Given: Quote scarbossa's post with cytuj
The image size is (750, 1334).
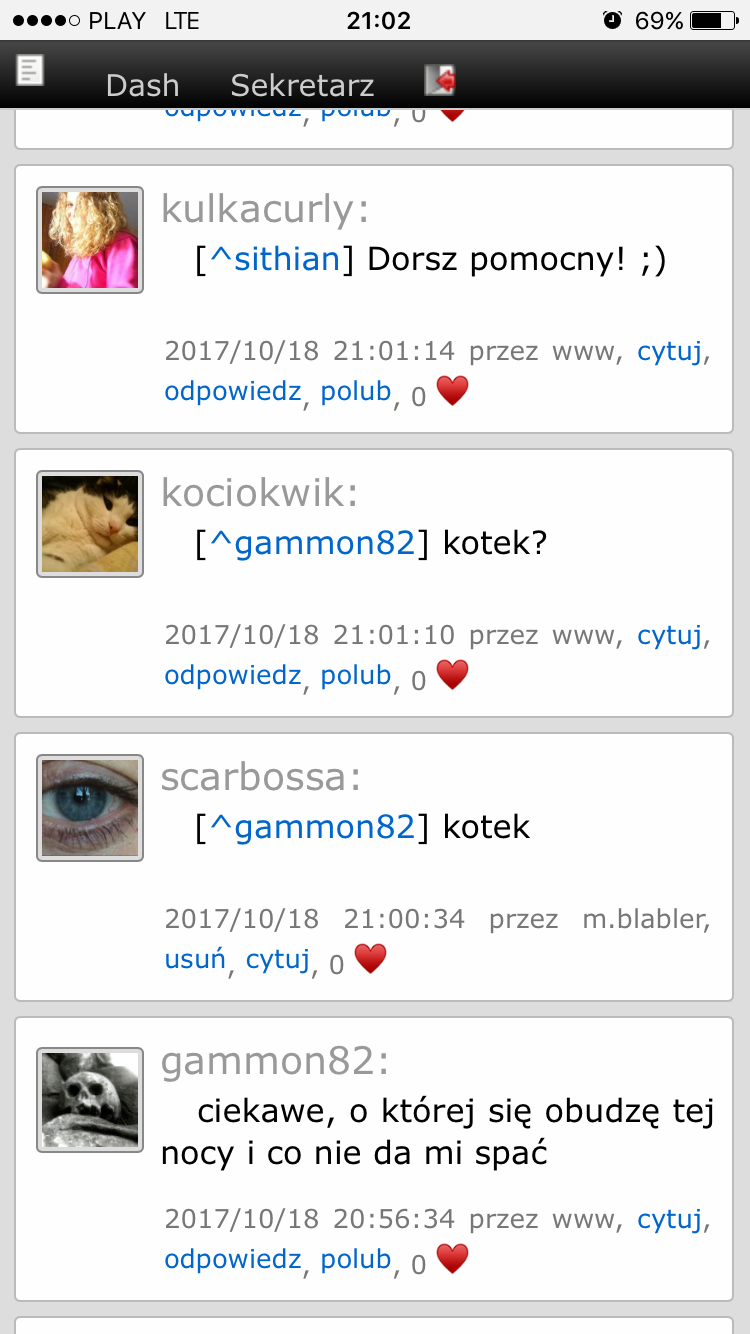Looking at the screenshot, I should [x=277, y=959].
